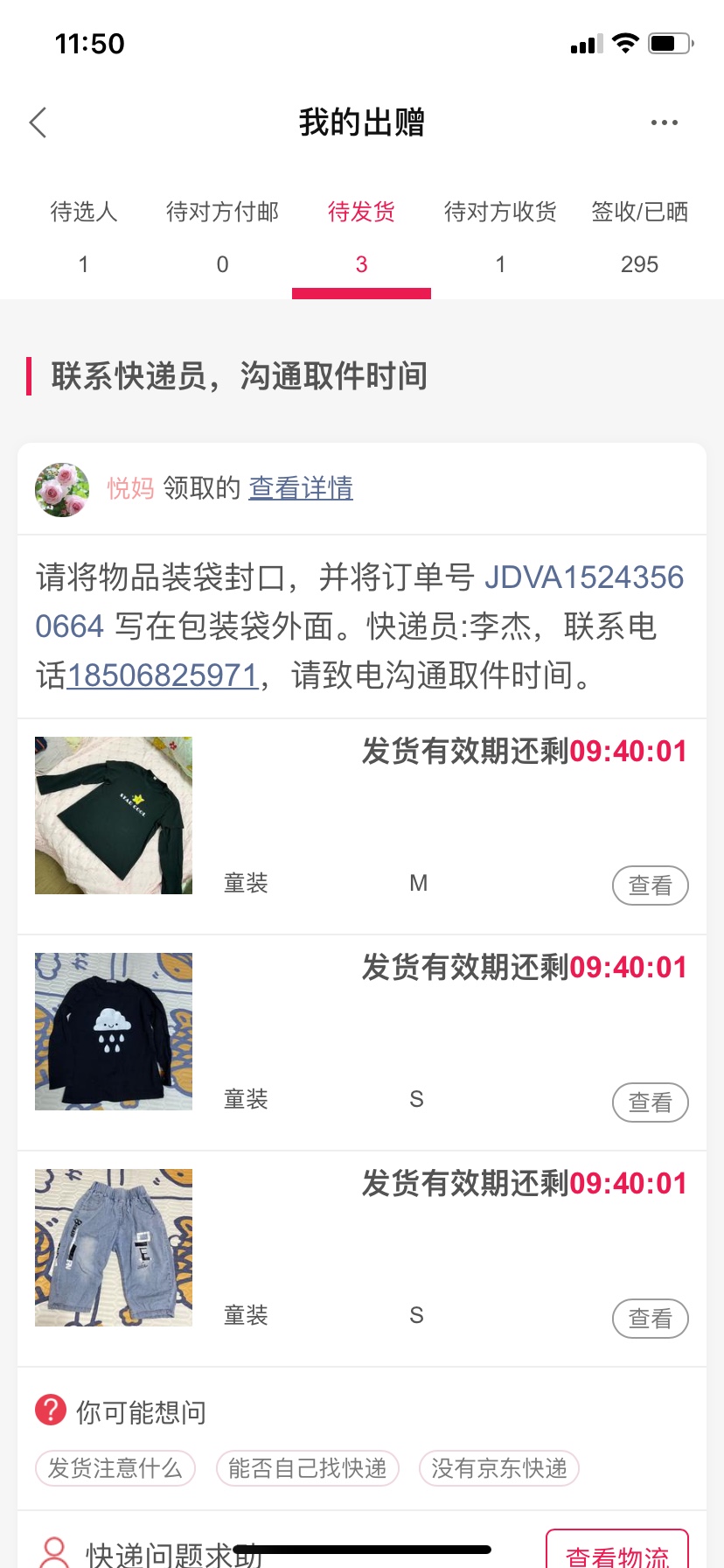Image resolution: width=724 pixels, height=1568 pixels.
Task: Open the 签收/已晒 tab
Action: click(x=639, y=236)
